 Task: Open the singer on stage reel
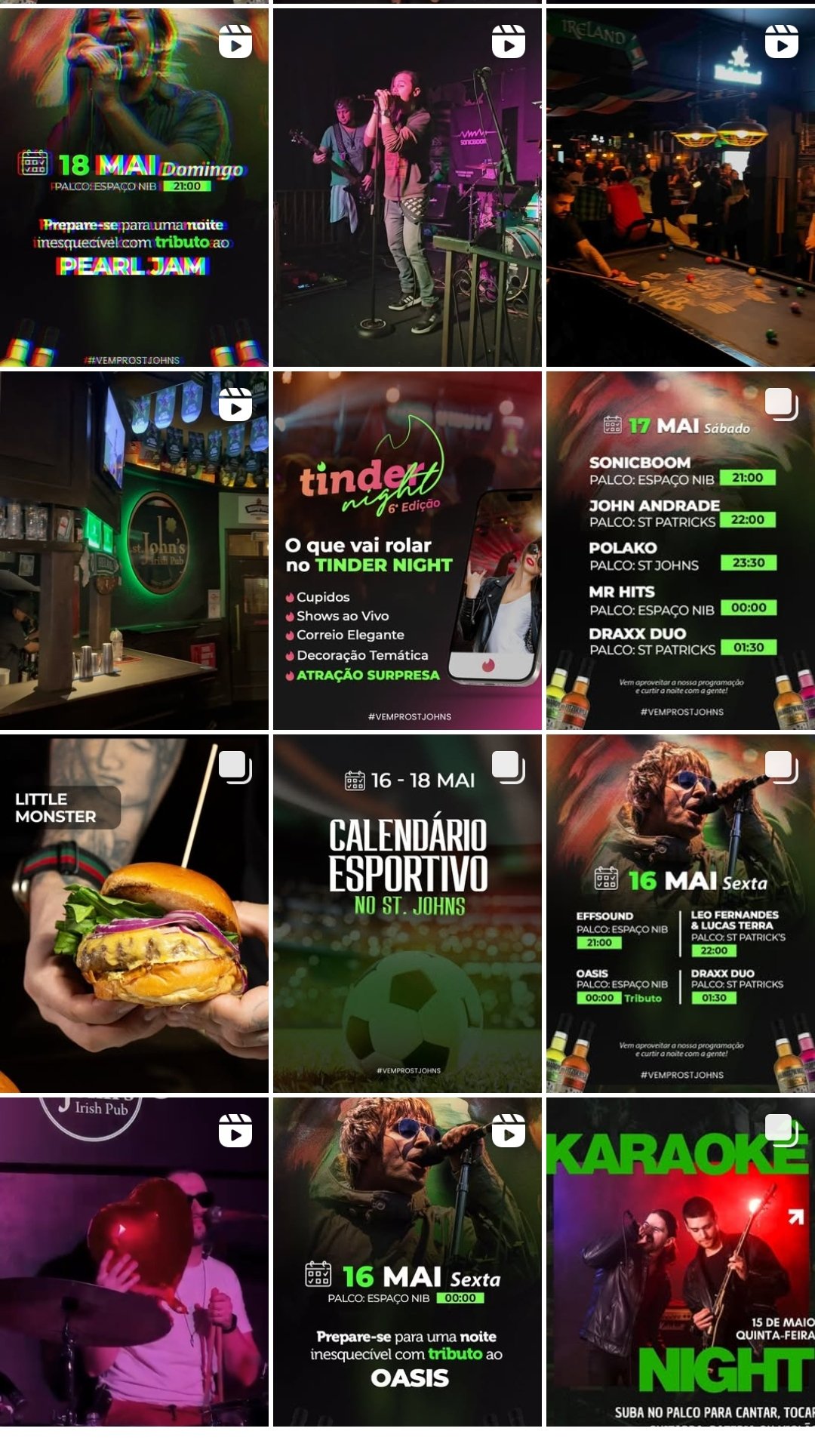pos(407,187)
